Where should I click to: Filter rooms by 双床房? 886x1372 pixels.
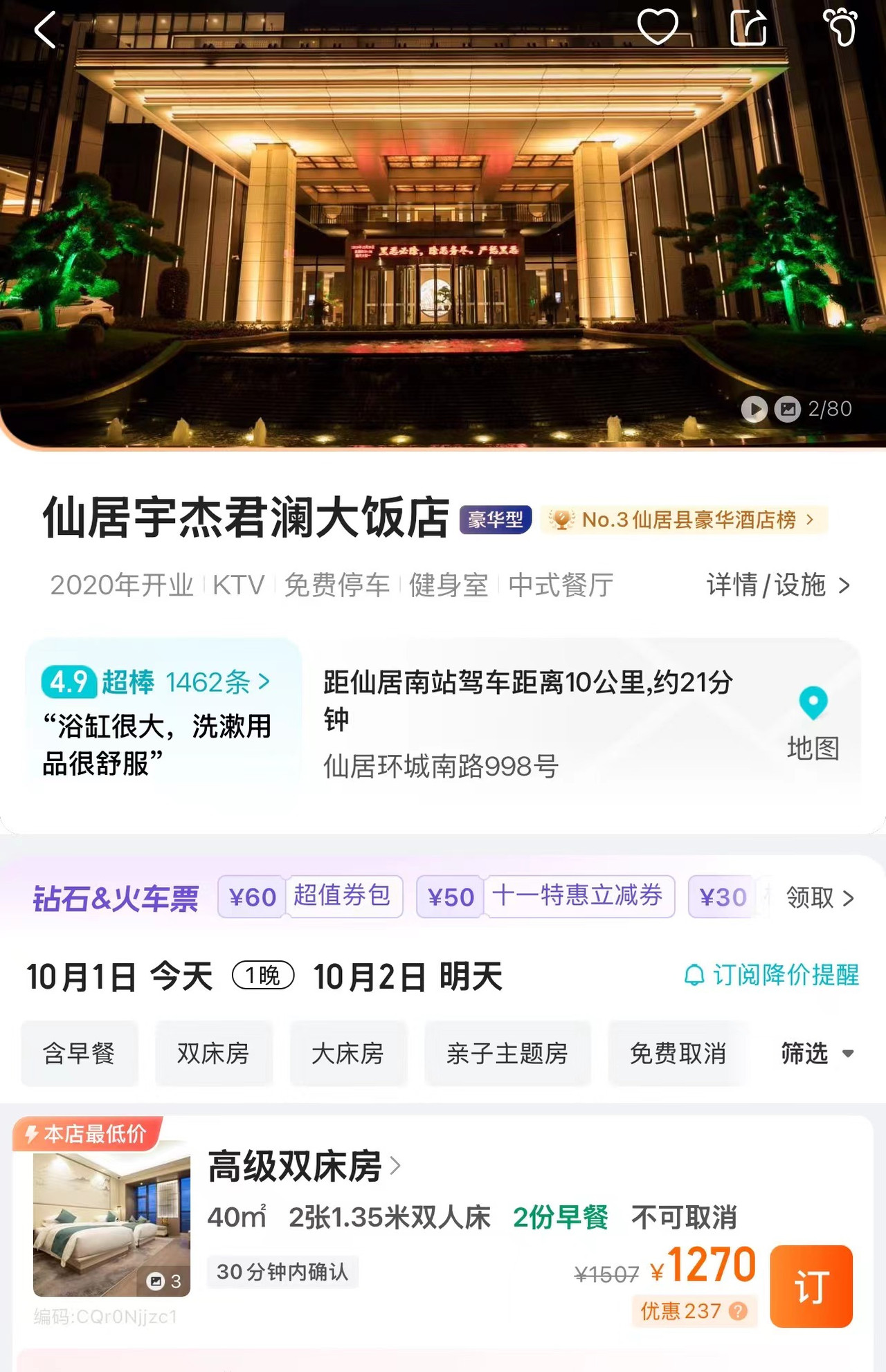point(213,1053)
